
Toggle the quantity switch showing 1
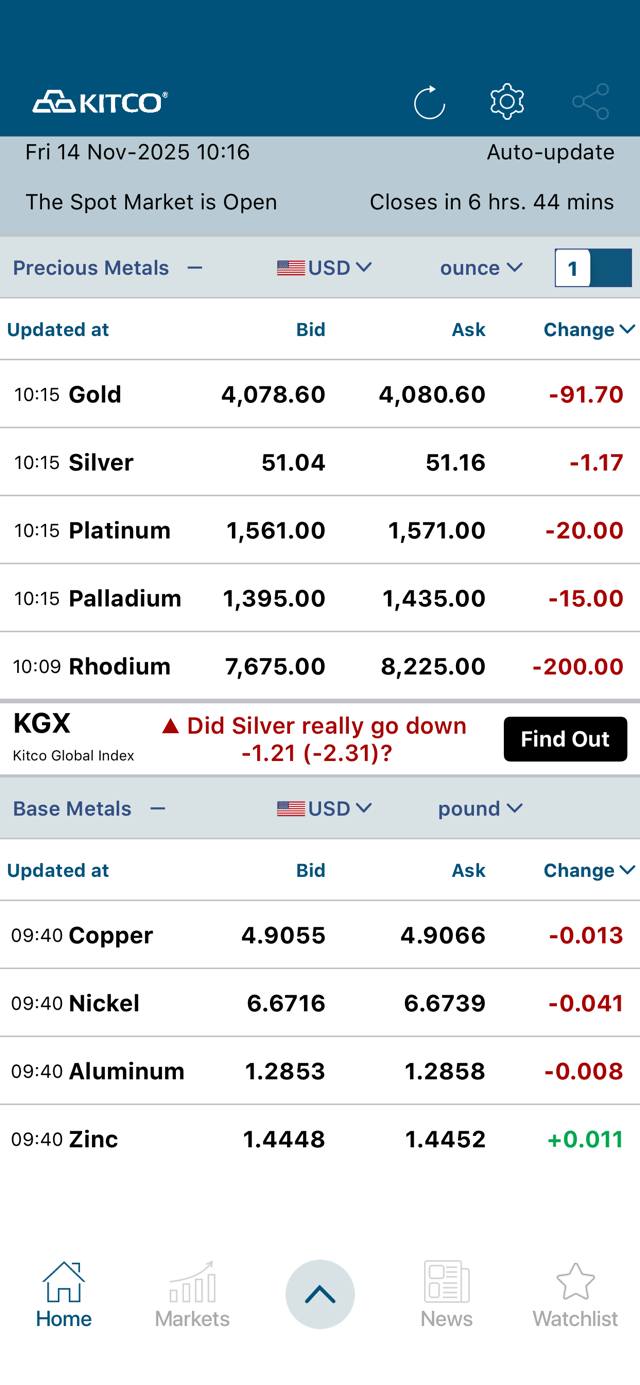[594, 268]
